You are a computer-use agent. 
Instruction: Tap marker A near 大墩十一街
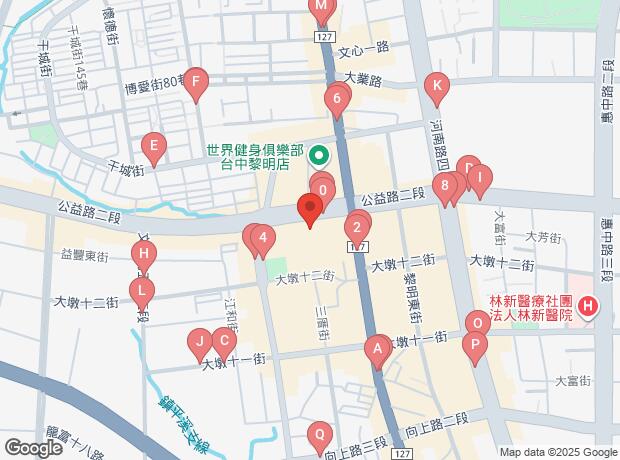pos(377,350)
